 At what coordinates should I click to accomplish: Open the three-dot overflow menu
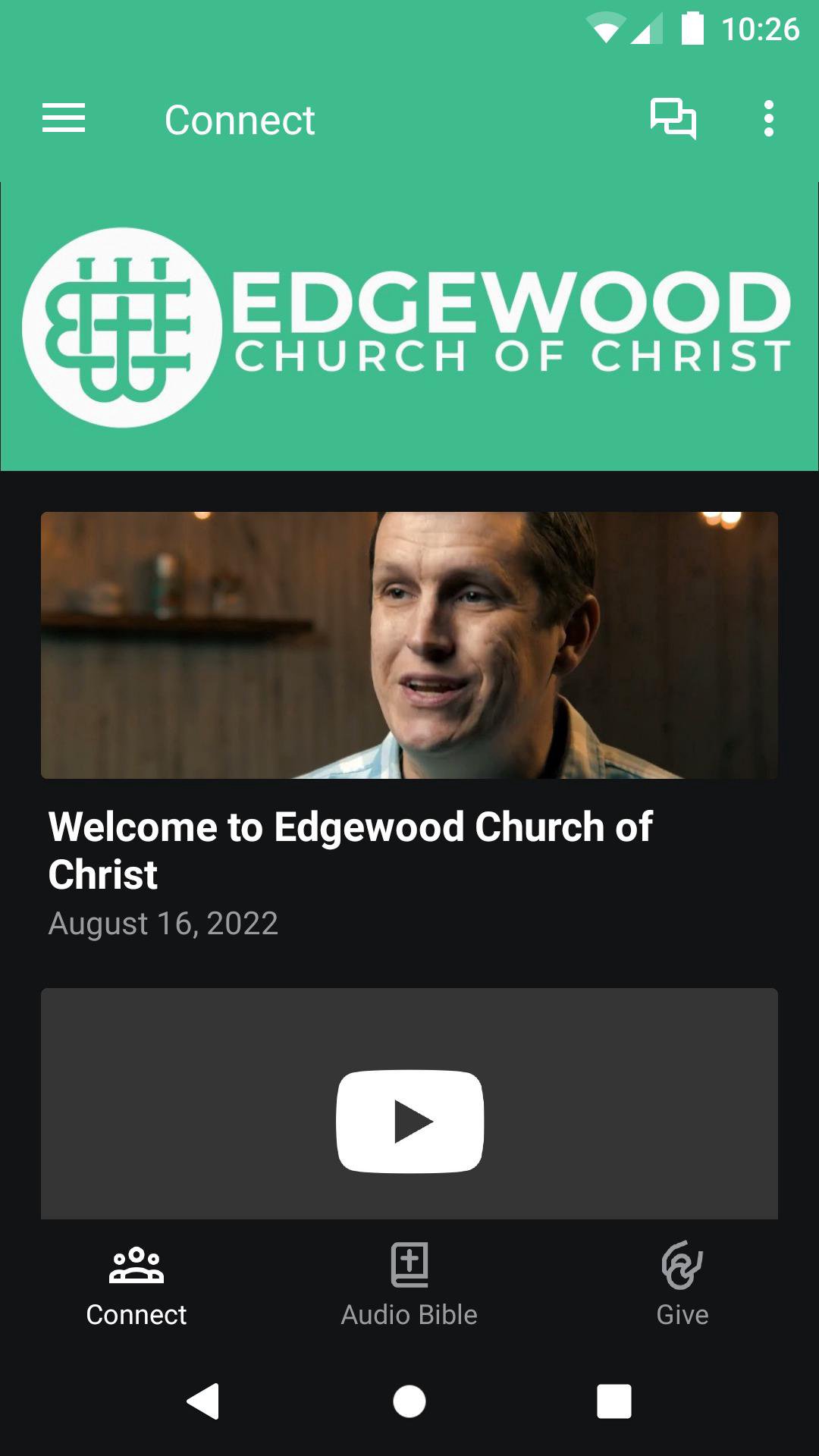pos(768,119)
